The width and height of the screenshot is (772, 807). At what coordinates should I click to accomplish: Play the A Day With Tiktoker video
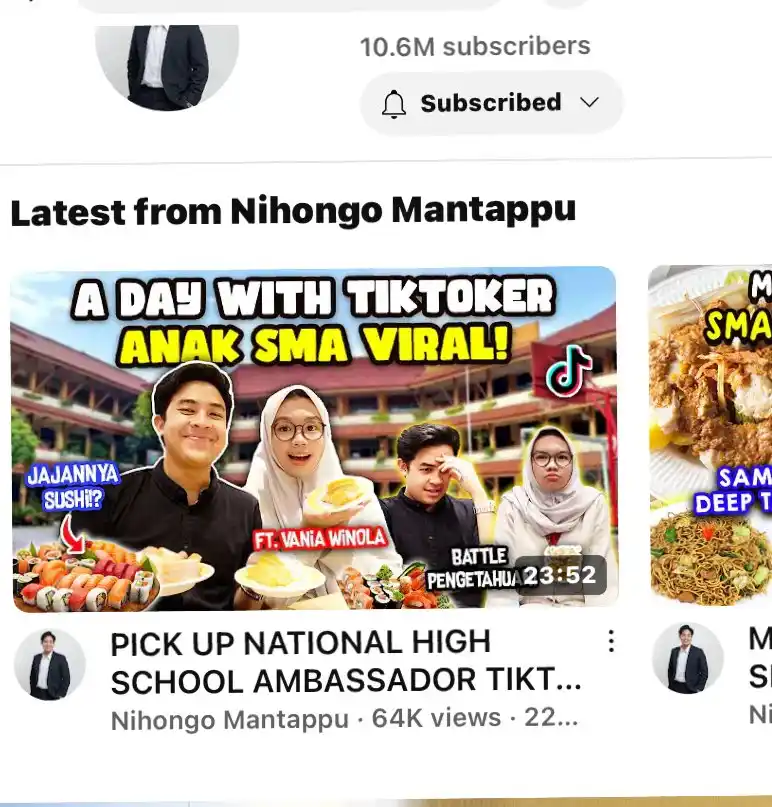(314, 438)
